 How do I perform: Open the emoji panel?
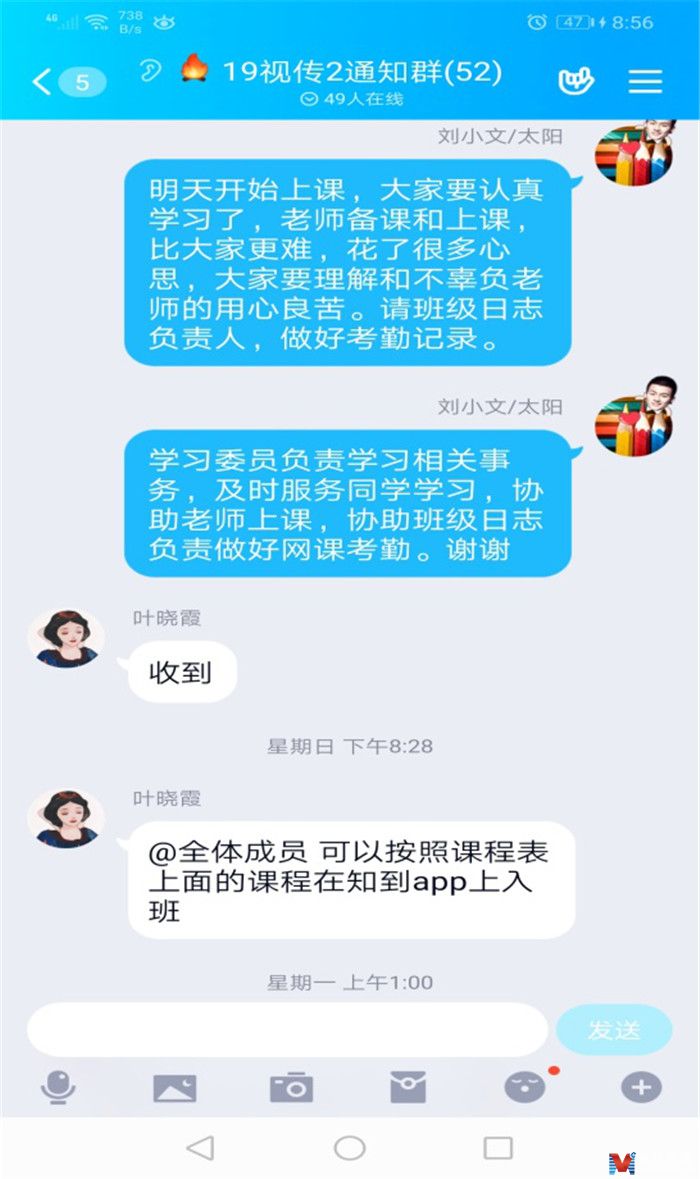pyautogui.click(x=525, y=1087)
